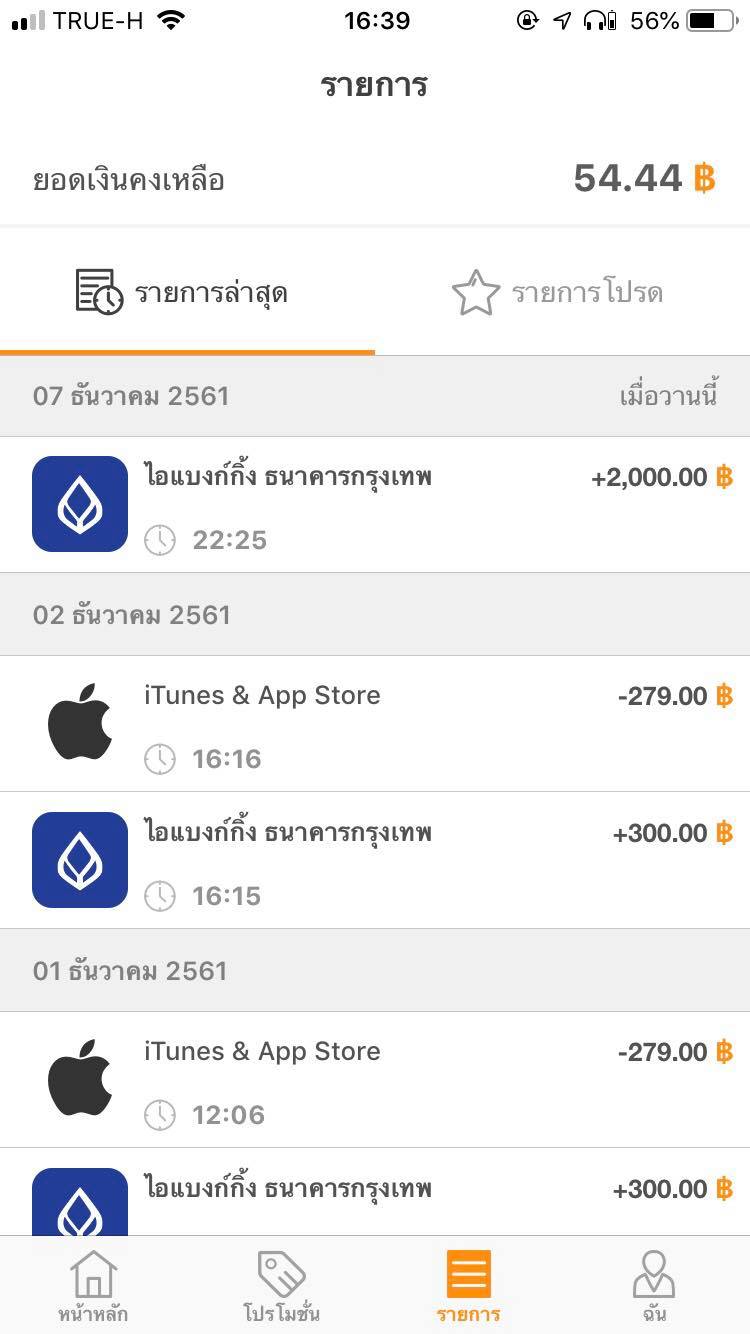Viewport: 750px width, 1334px height.
Task: Select the รายการ tab in bottom bar
Action: click(x=468, y=1286)
